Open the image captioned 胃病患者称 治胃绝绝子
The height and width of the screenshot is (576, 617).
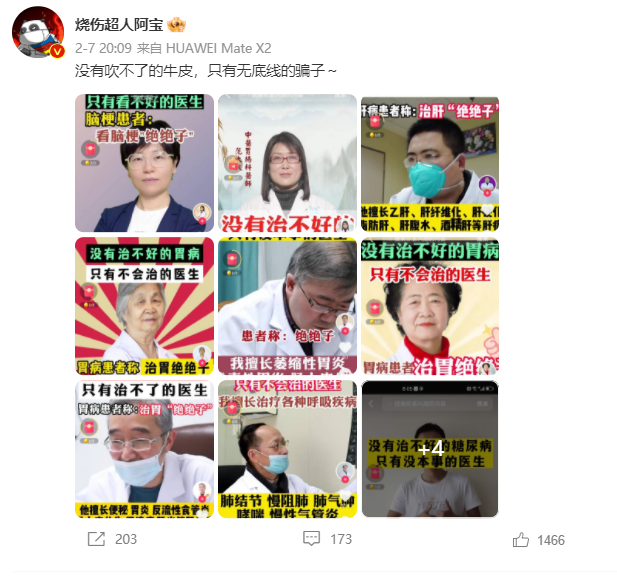pos(143,306)
